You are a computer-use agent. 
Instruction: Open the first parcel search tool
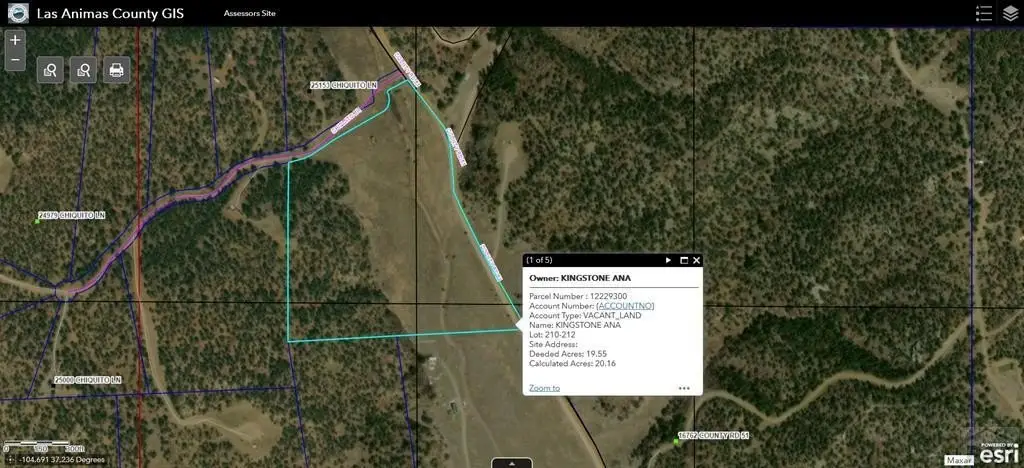51,70
